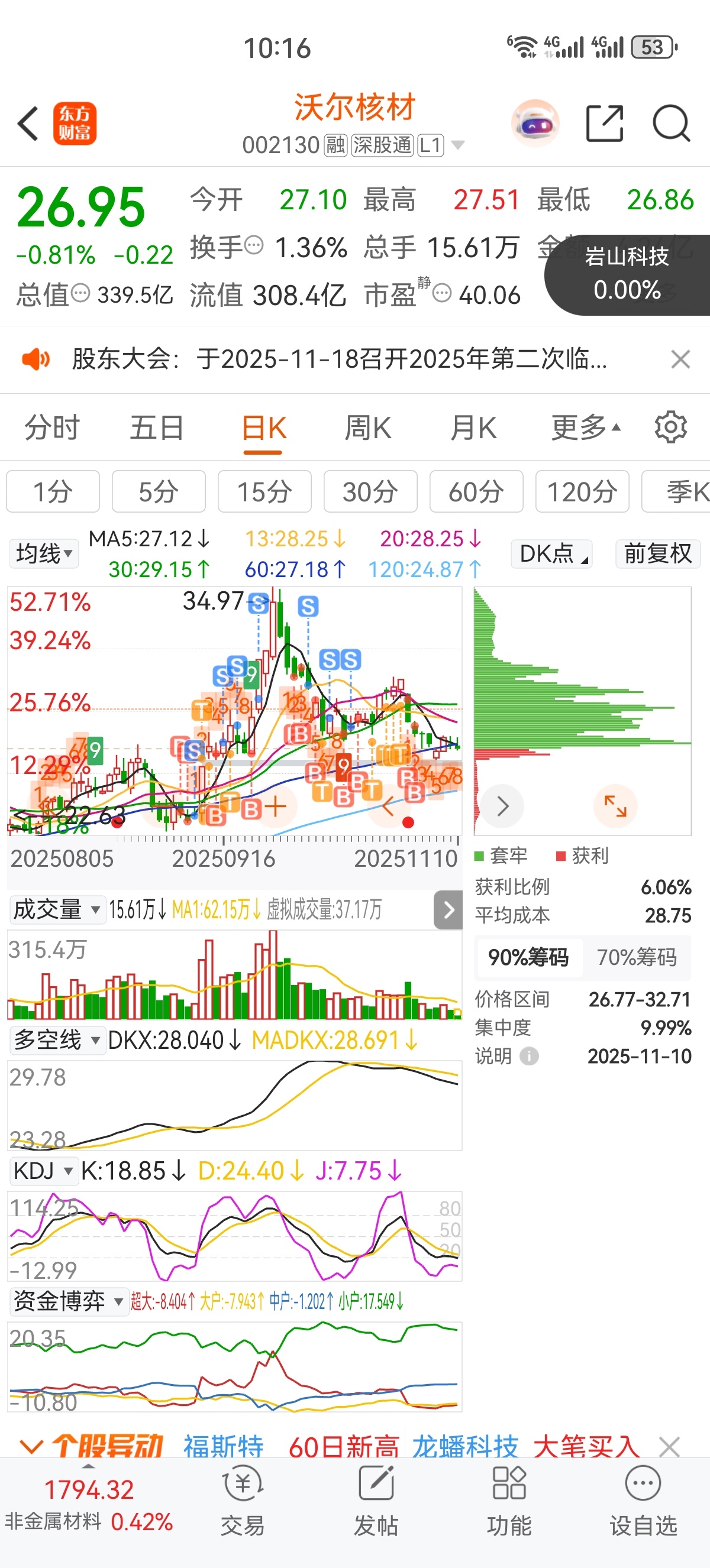Switch chip distribution to 70%筹码
This screenshot has width=710, height=1568.
coord(636,957)
